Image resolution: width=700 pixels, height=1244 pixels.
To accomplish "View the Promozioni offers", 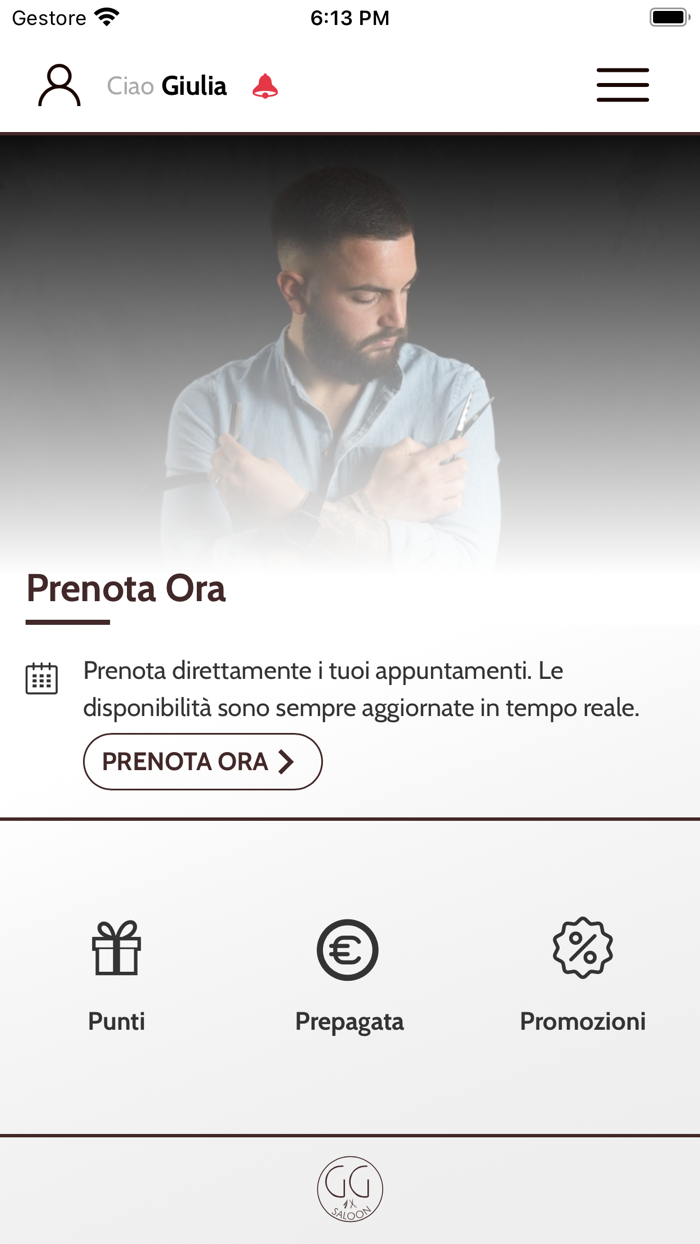I will (x=583, y=976).
